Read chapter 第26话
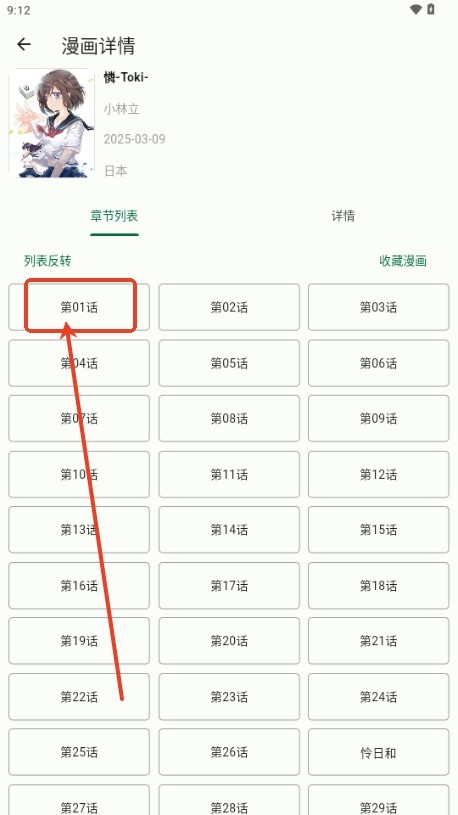The image size is (458, 815). pos(229,752)
